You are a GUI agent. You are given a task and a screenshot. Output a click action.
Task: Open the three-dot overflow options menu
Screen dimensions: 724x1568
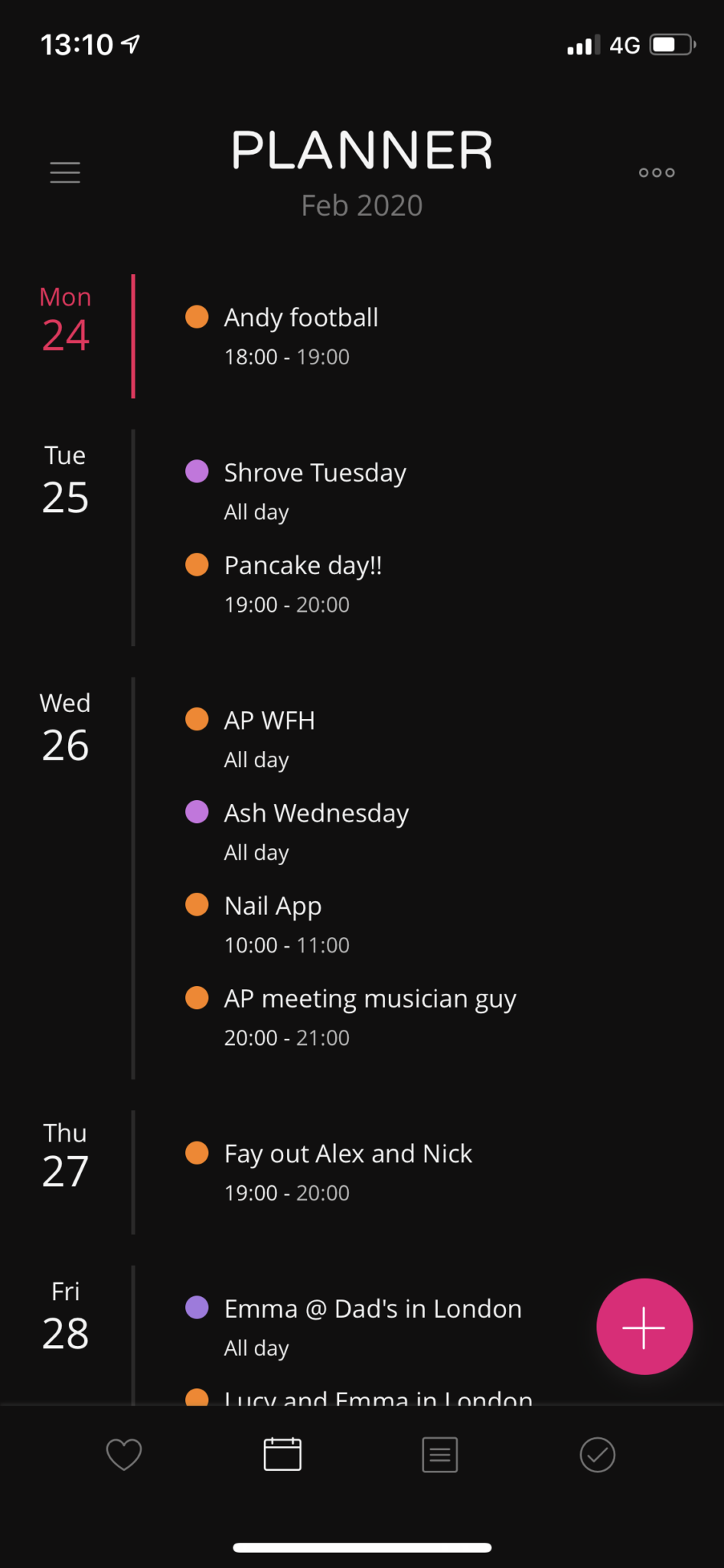pos(656,172)
